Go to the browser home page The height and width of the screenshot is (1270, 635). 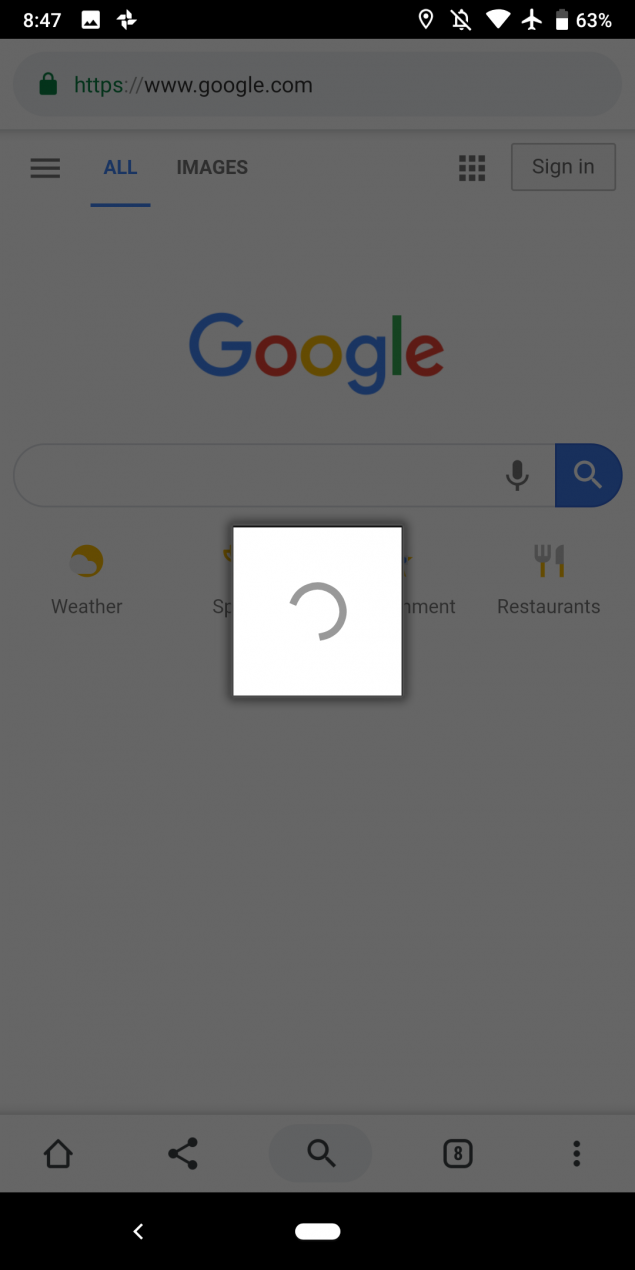[x=59, y=1154]
